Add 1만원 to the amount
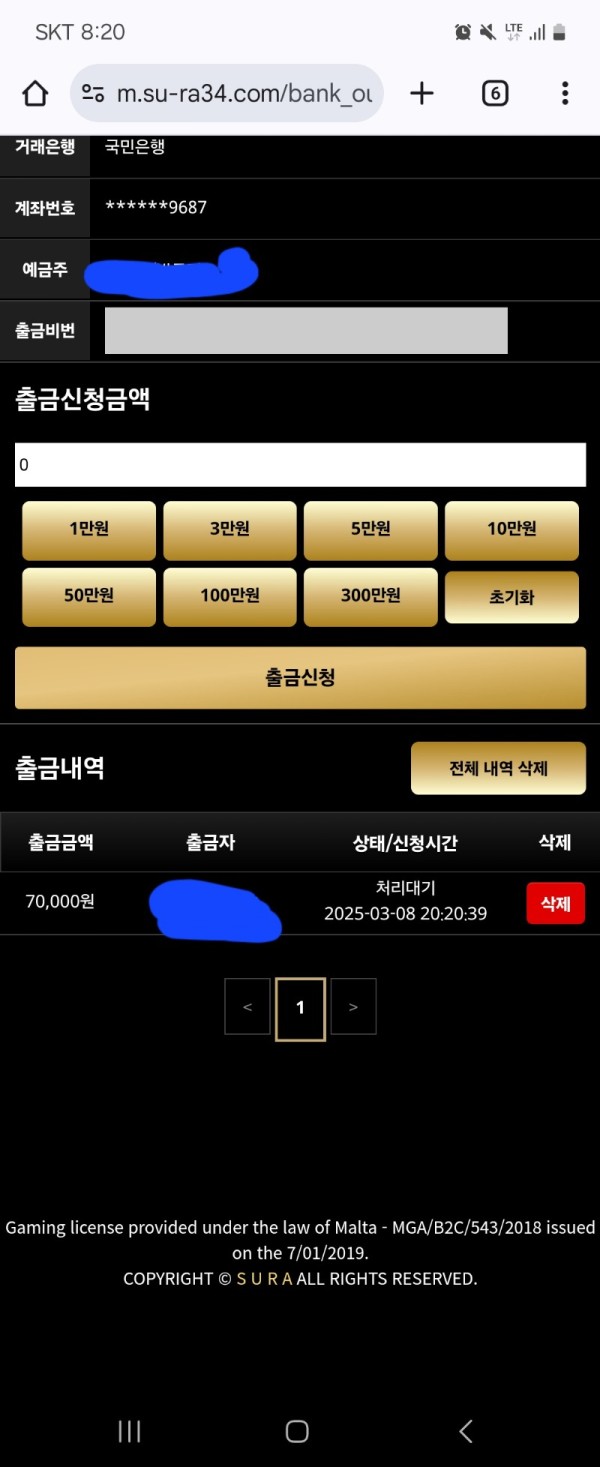 [89, 530]
